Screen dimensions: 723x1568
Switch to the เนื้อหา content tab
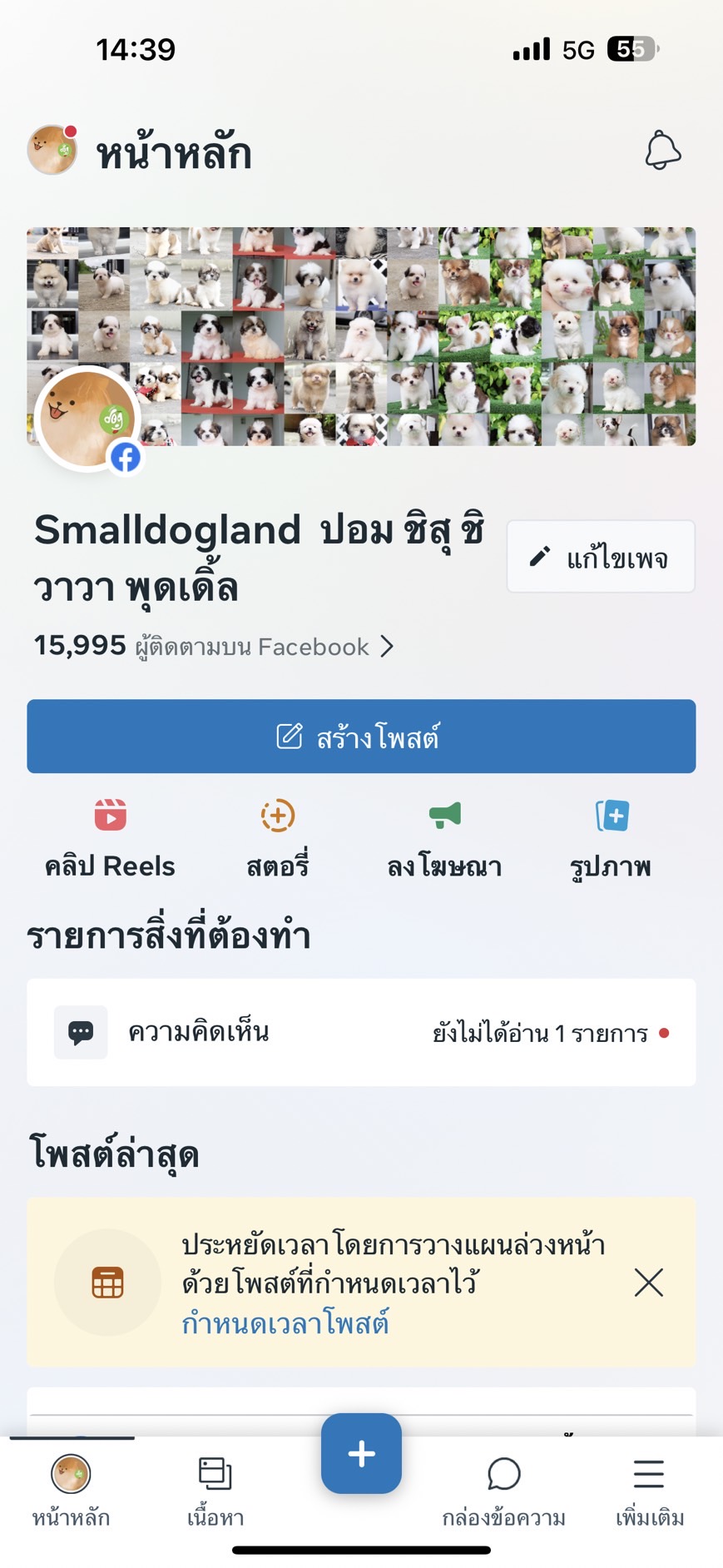tap(215, 1490)
